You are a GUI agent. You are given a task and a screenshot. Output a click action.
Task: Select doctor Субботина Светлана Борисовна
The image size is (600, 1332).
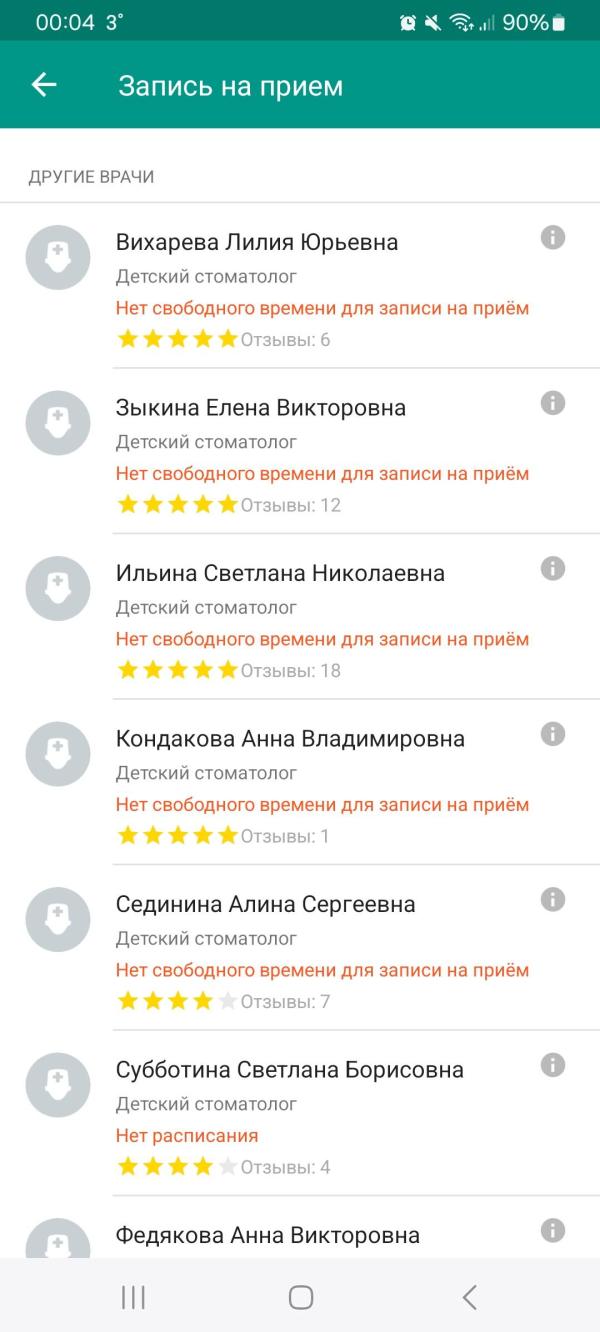pyautogui.click(x=300, y=1113)
